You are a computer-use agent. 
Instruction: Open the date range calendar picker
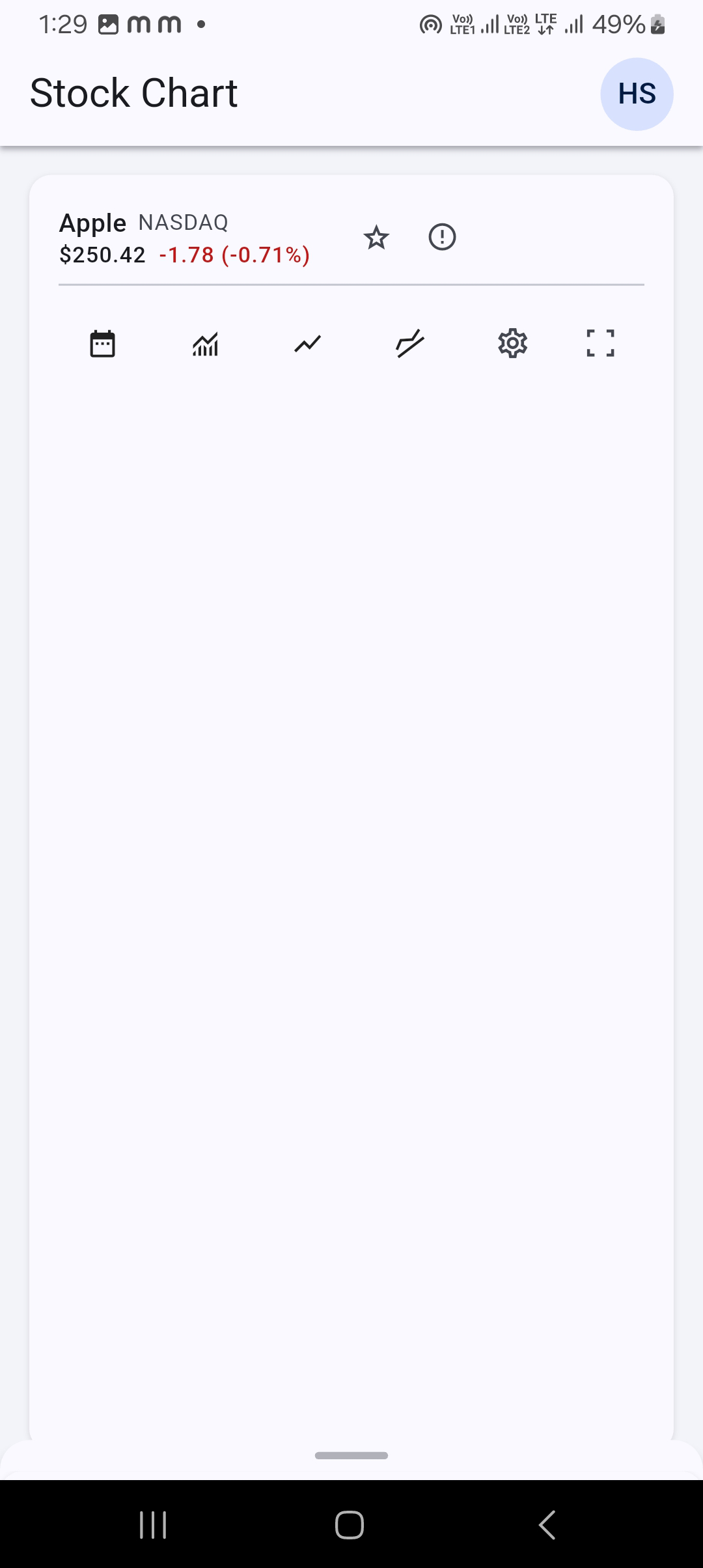pos(102,343)
